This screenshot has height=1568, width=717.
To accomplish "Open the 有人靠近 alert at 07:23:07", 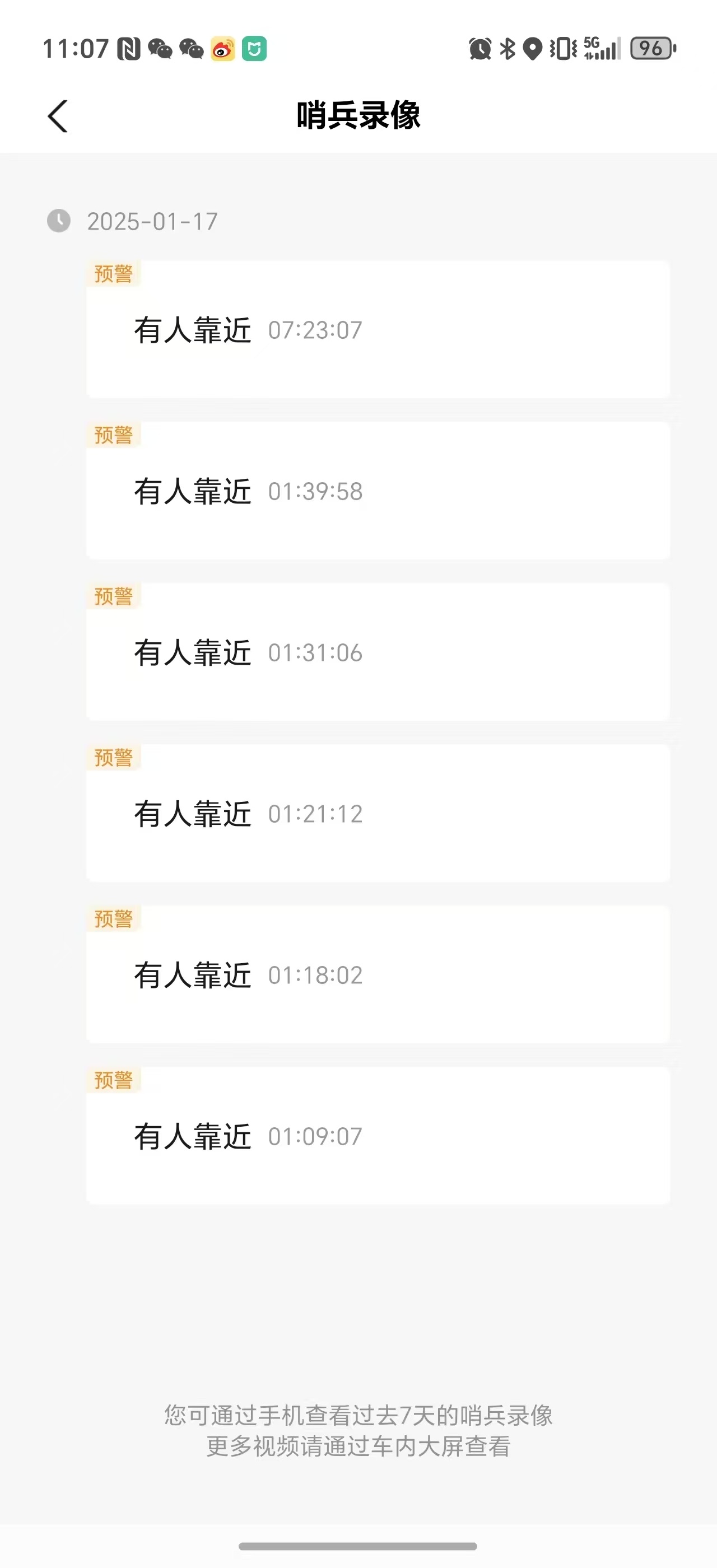I will click(x=378, y=329).
